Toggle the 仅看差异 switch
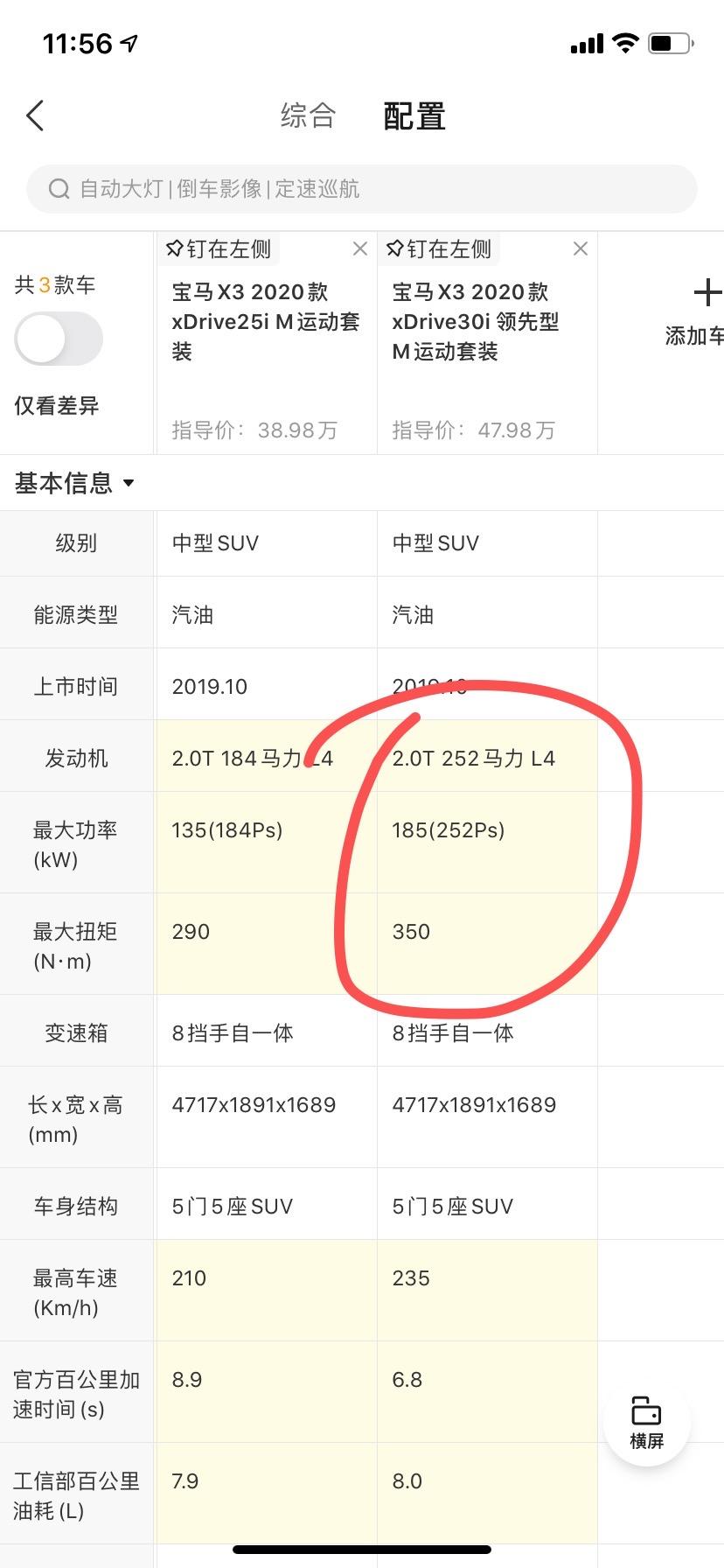The width and height of the screenshot is (724, 1568). (59, 339)
